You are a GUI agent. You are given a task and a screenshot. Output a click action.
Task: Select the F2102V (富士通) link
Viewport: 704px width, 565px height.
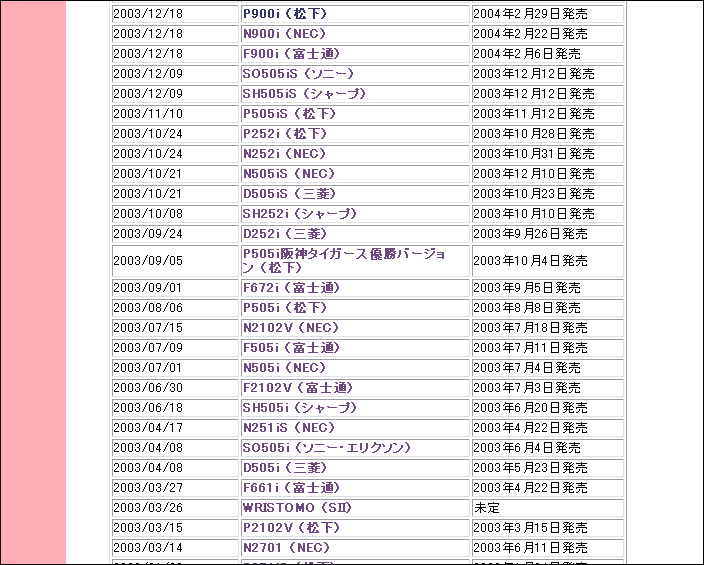(297, 388)
